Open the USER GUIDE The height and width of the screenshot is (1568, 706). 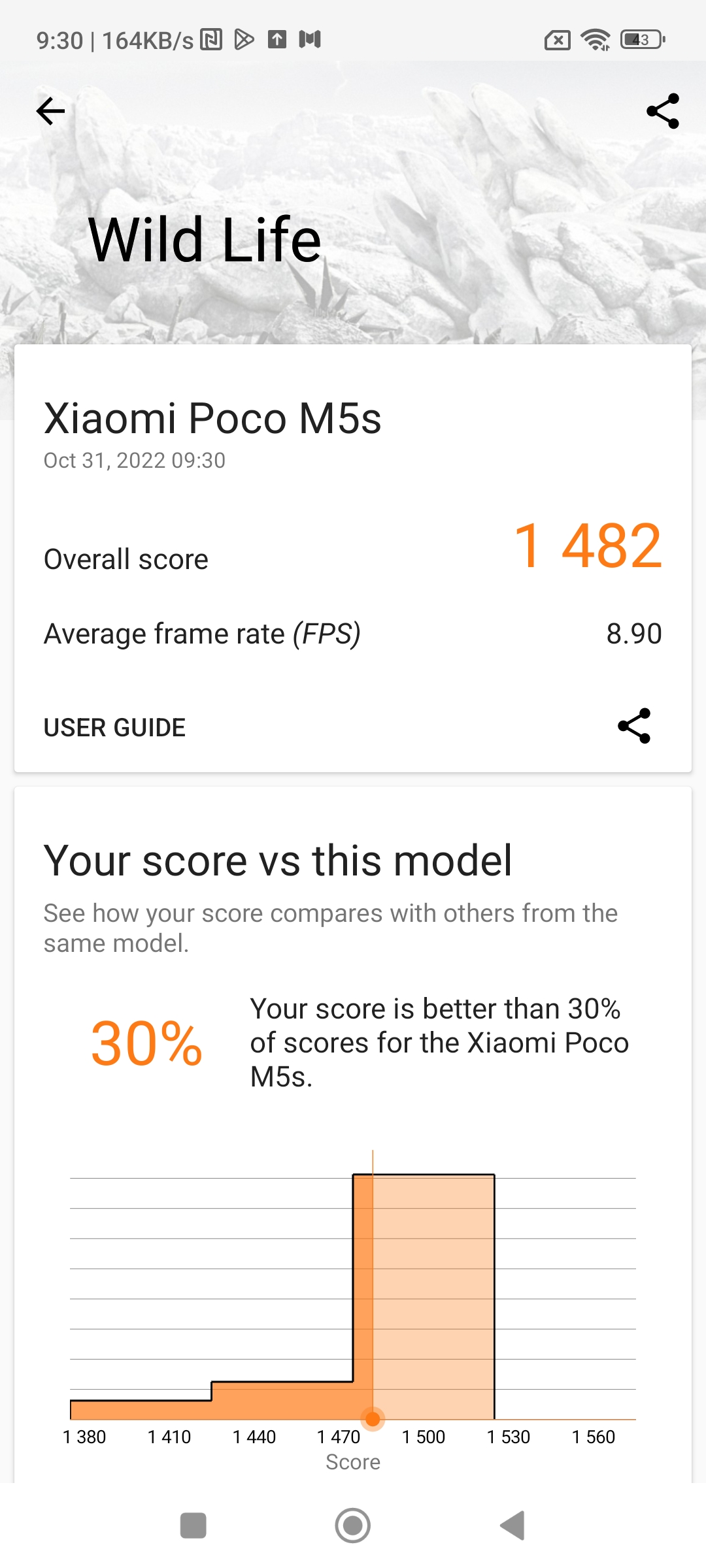tap(114, 727)
